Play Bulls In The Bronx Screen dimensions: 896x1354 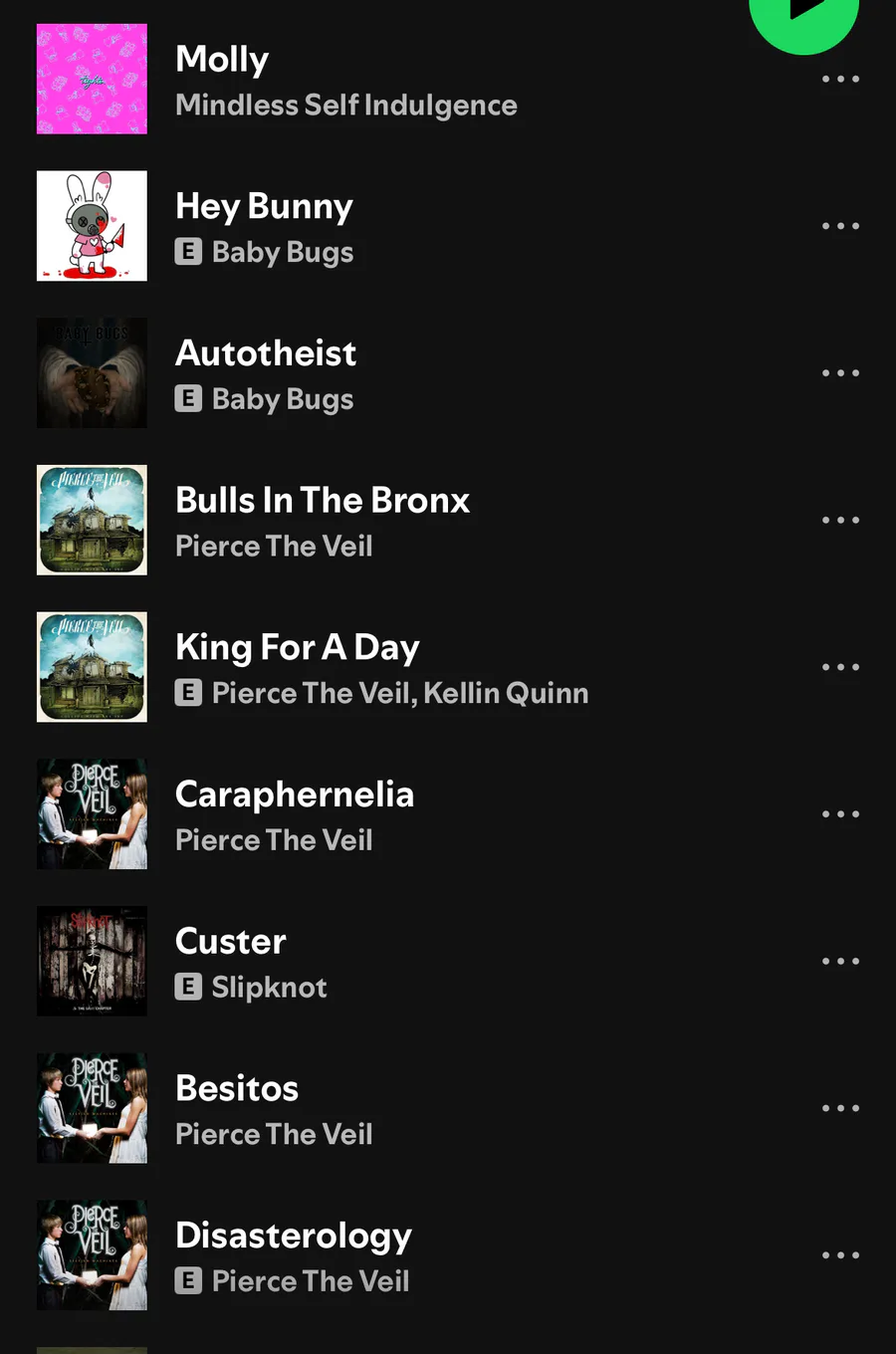(x=322, y=521)
